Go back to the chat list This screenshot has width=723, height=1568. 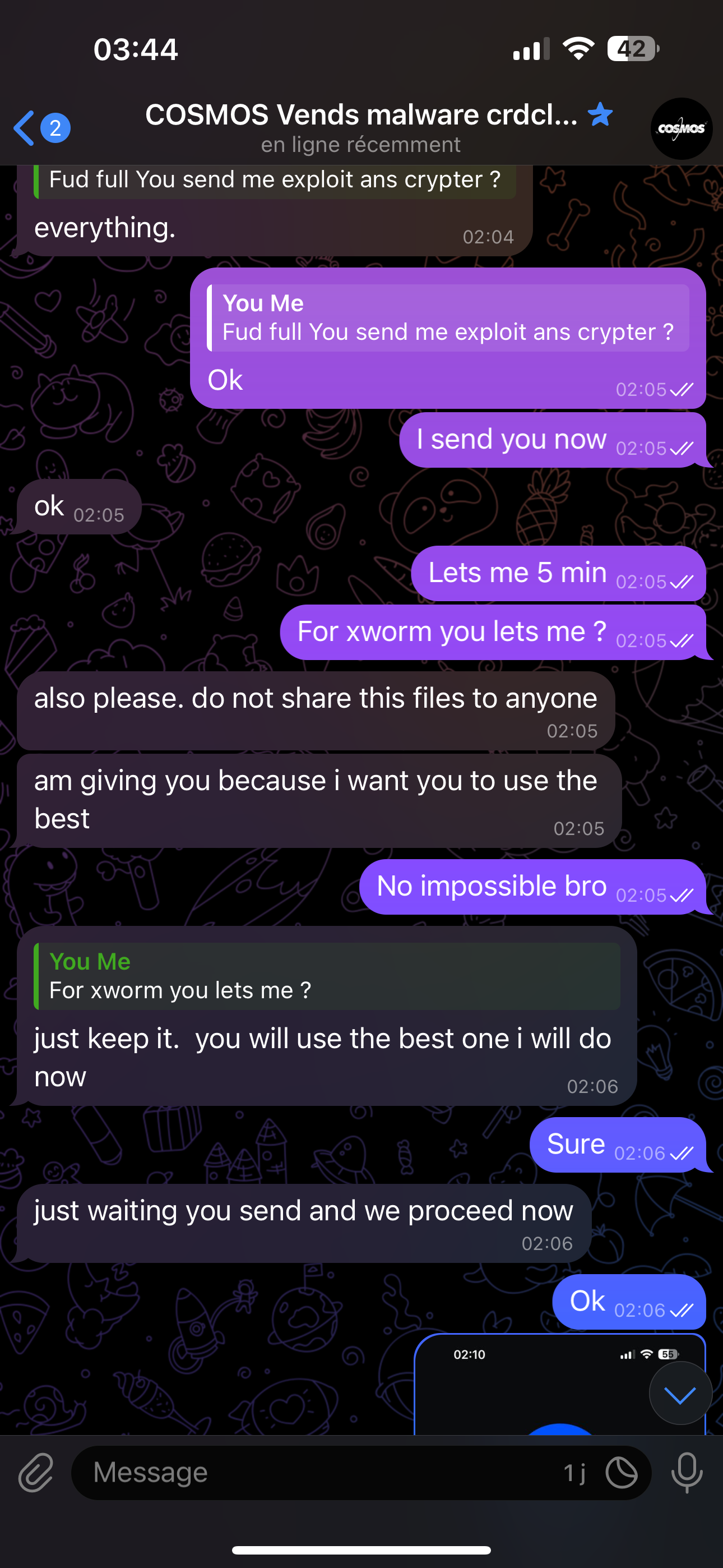pyautogui.click(x=41, y=128)
